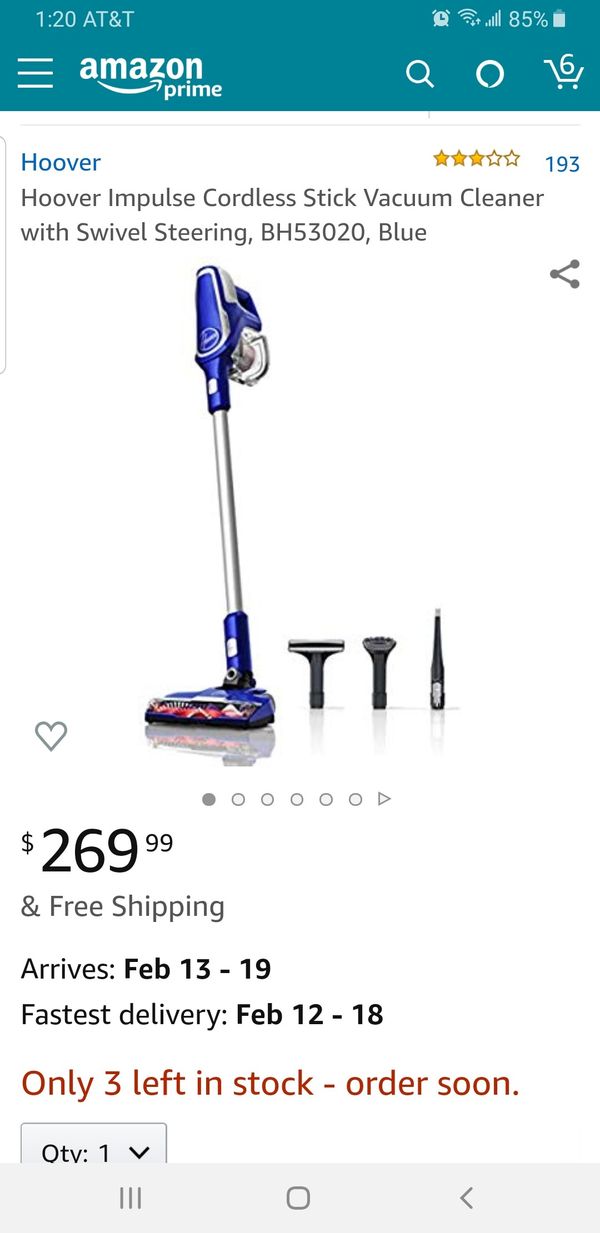Jump to the second product image dot
This screenshot has height=1233, width=600.
pyautogui.click(x=238, y=799)
